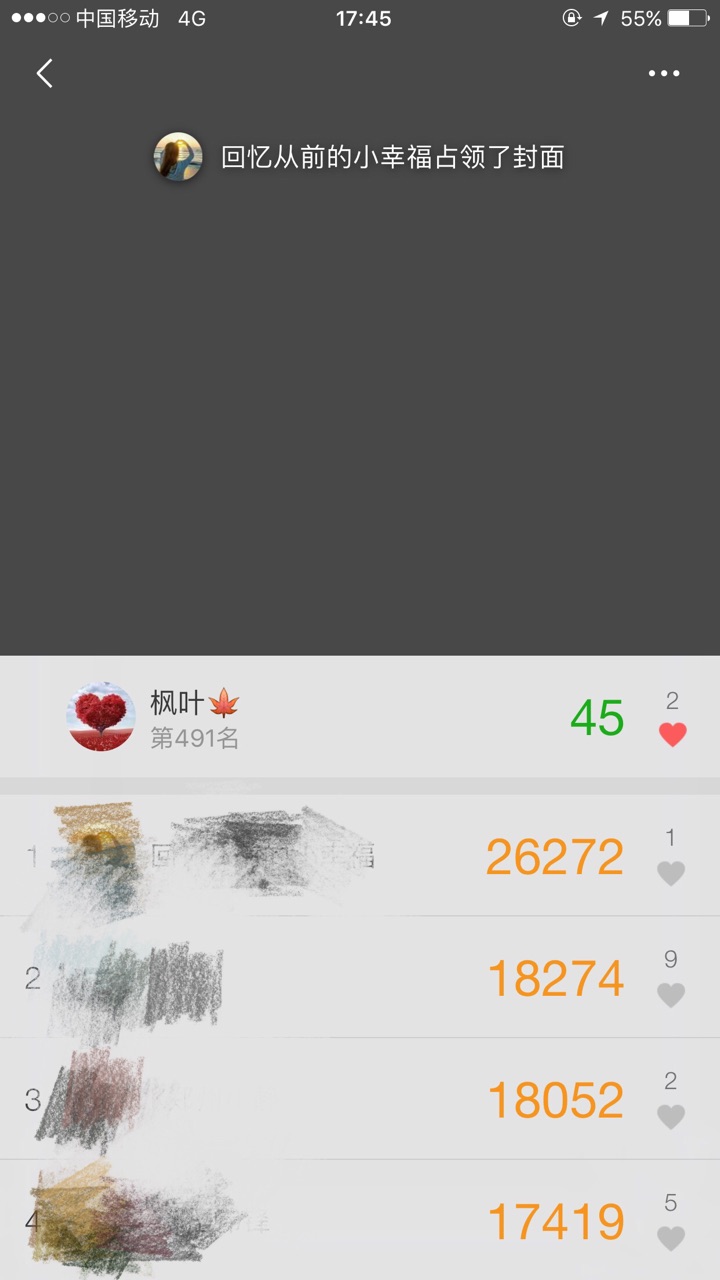Open the rank 1 user's row
This screenshot has width=720, height=1280.
point(300,856)
